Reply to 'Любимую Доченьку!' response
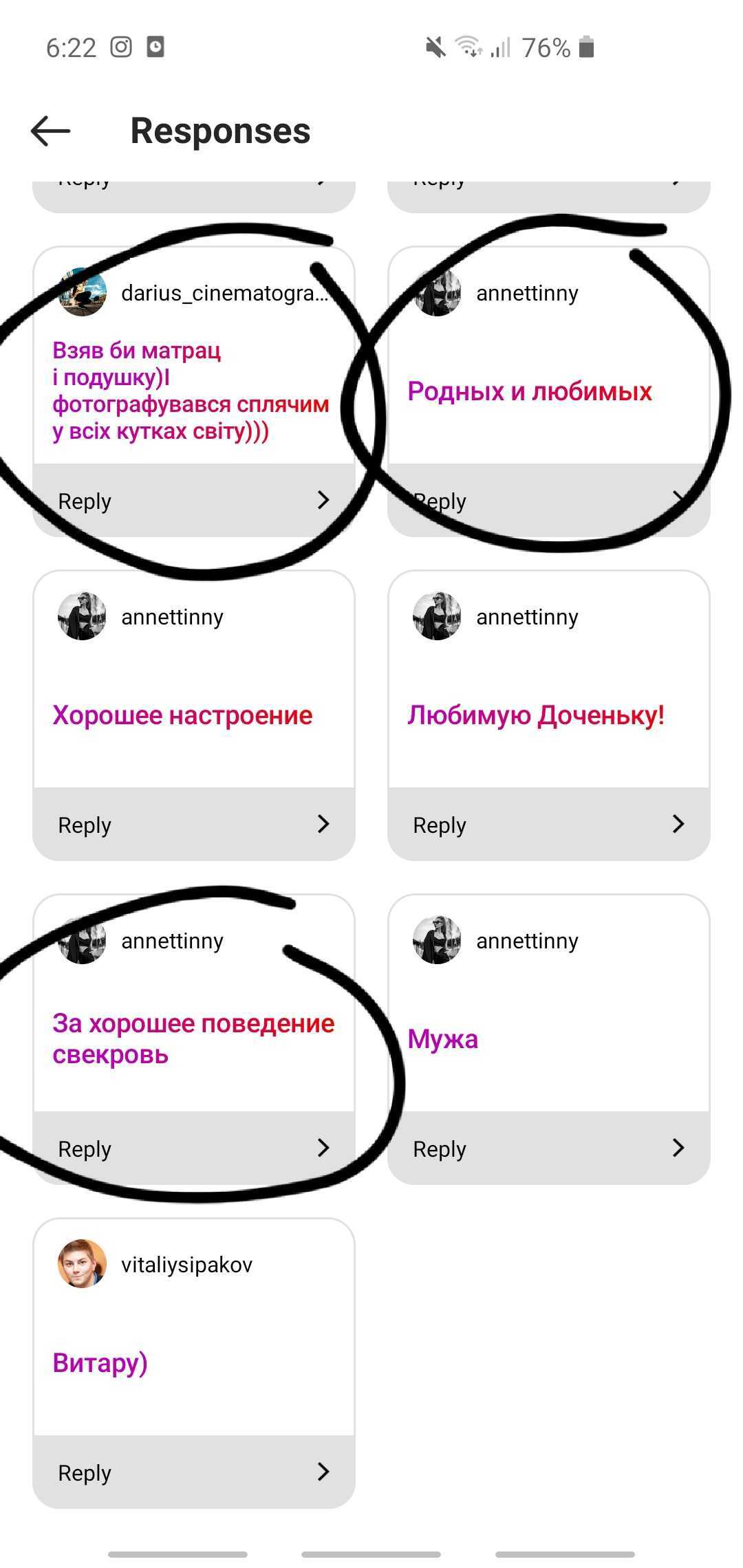The width and height of the screenshot is (743, 1568). 548,825
